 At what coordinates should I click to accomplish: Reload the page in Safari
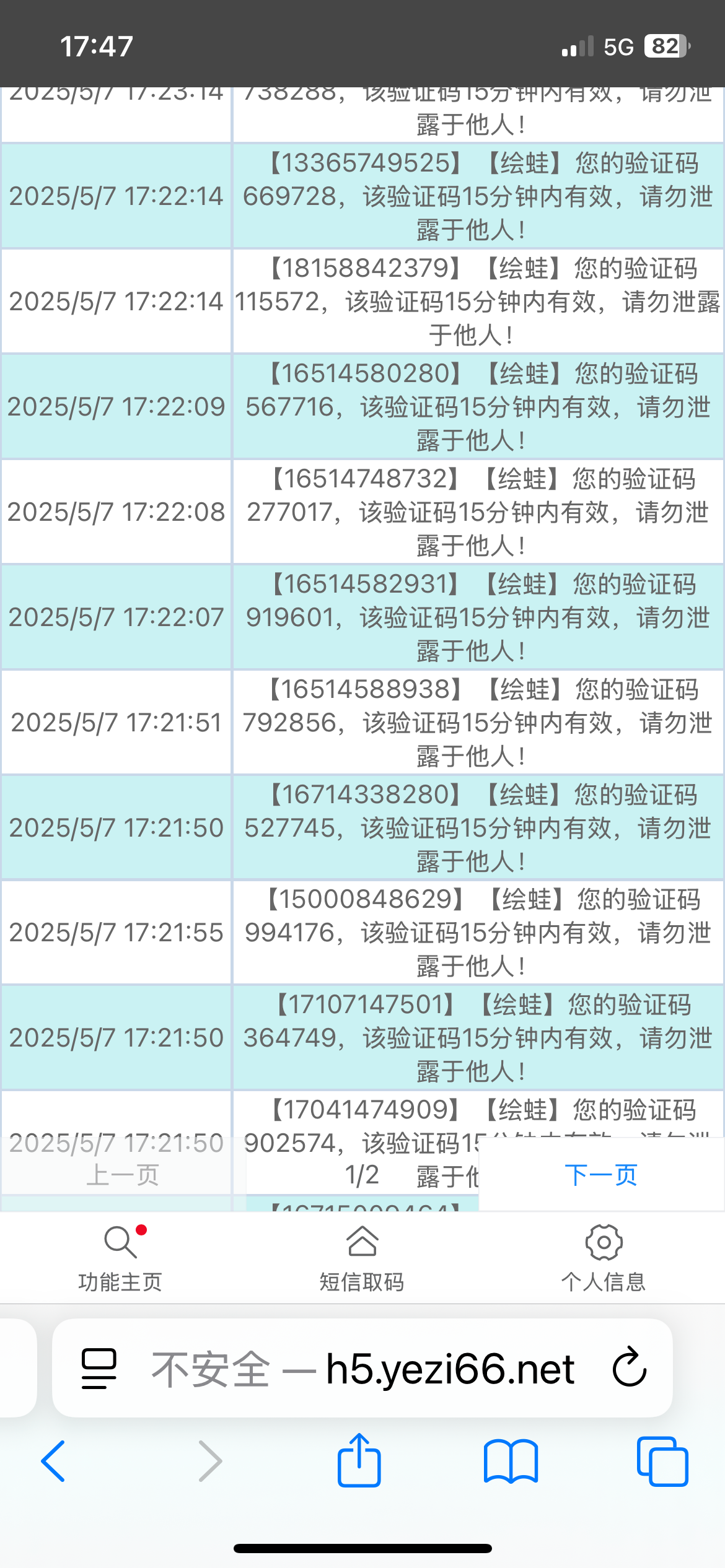(630, 1367)
